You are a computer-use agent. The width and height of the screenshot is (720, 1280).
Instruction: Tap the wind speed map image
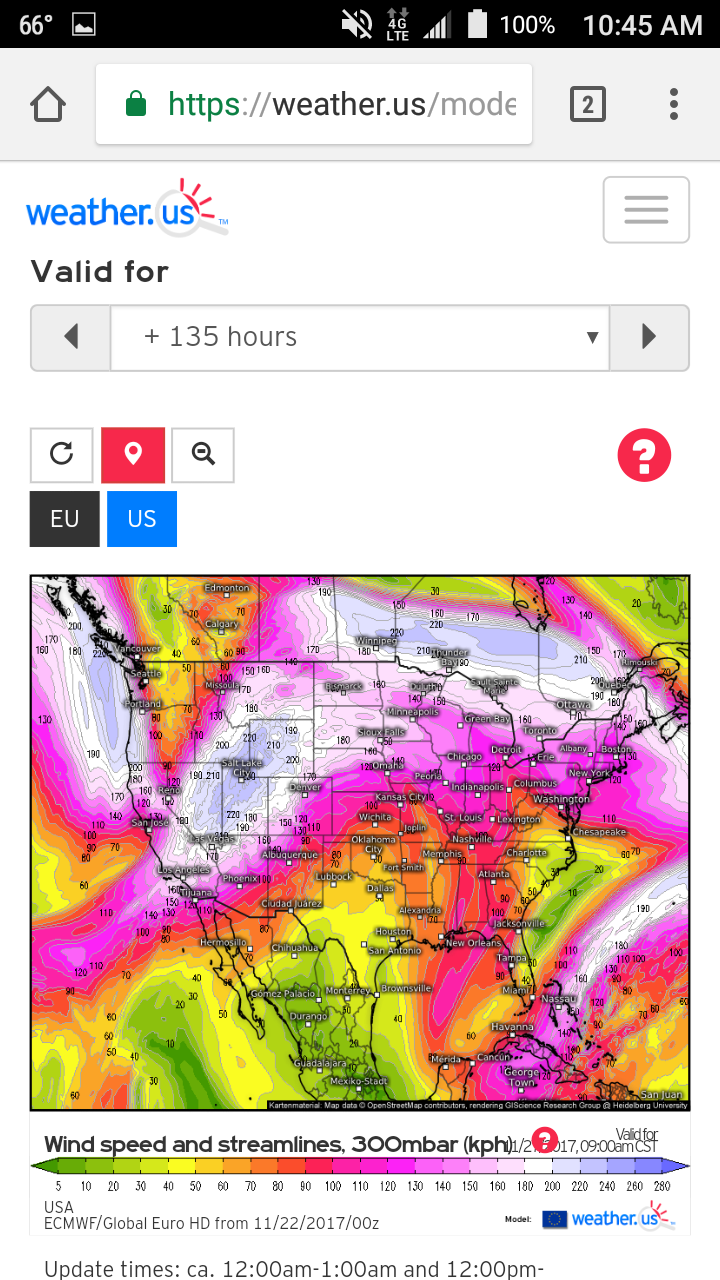(x=360, y=843)
